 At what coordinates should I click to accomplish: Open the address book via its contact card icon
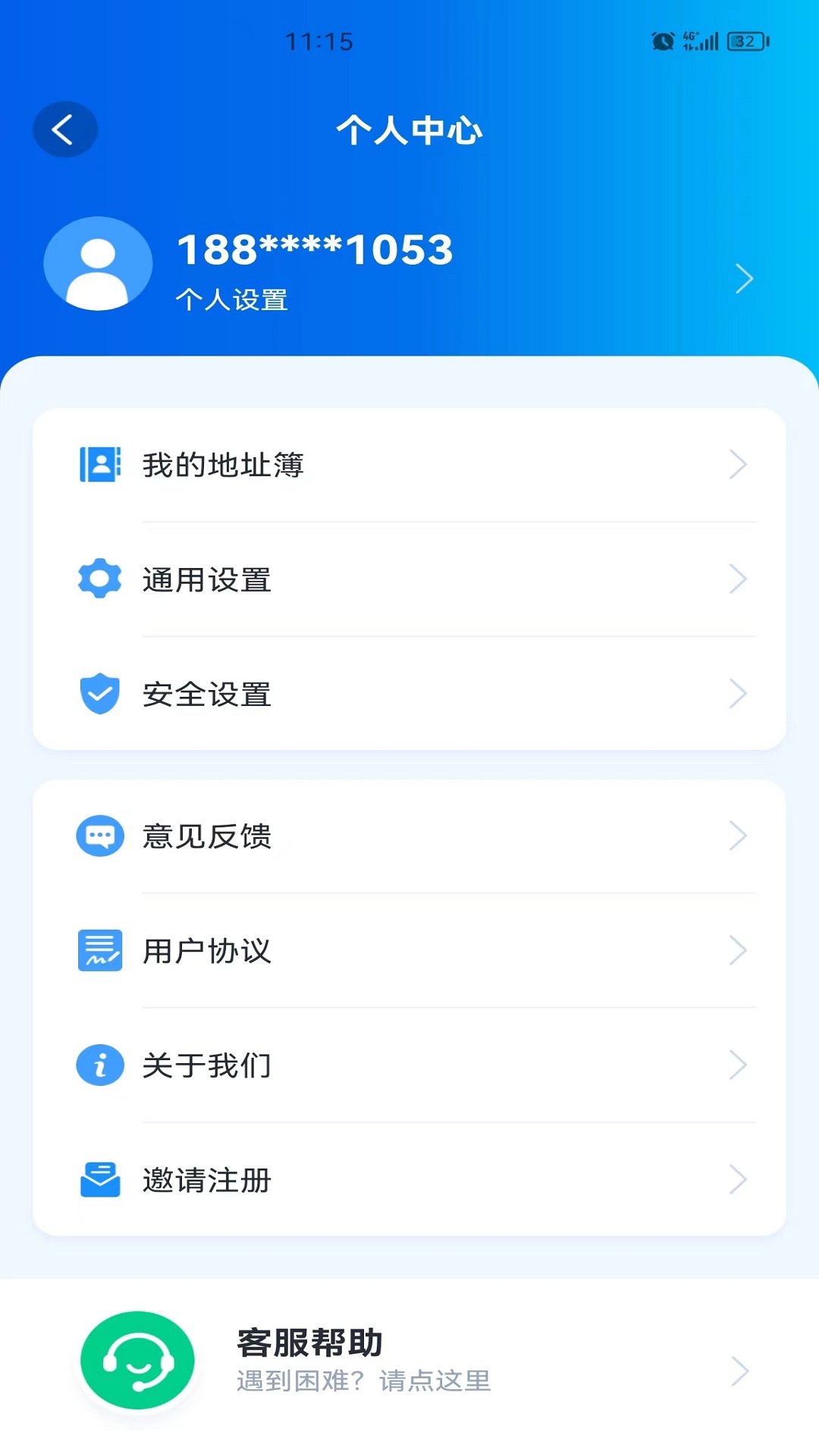[99, 466]
